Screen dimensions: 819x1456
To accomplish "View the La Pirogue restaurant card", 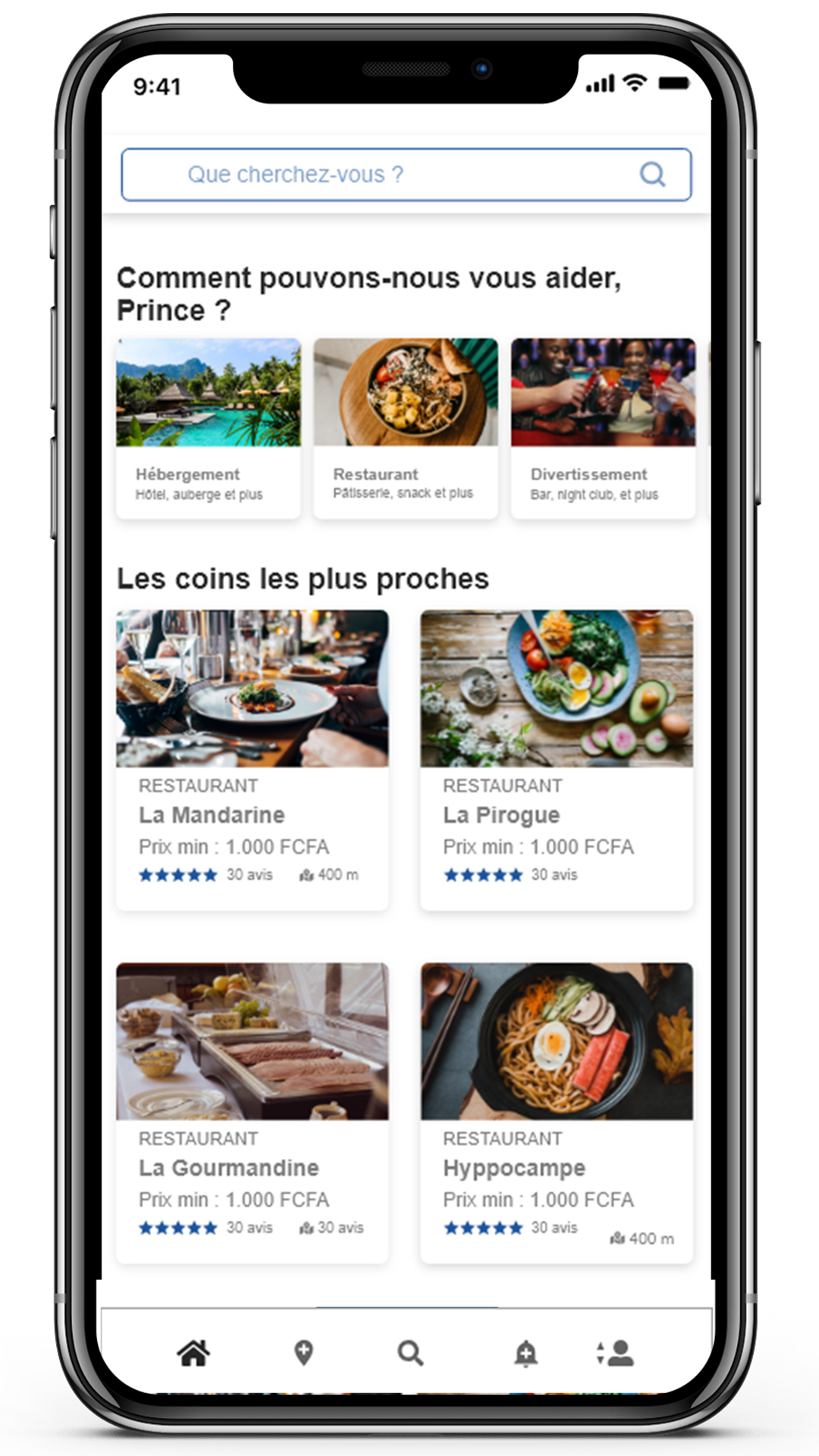I will tap(557, 760).
